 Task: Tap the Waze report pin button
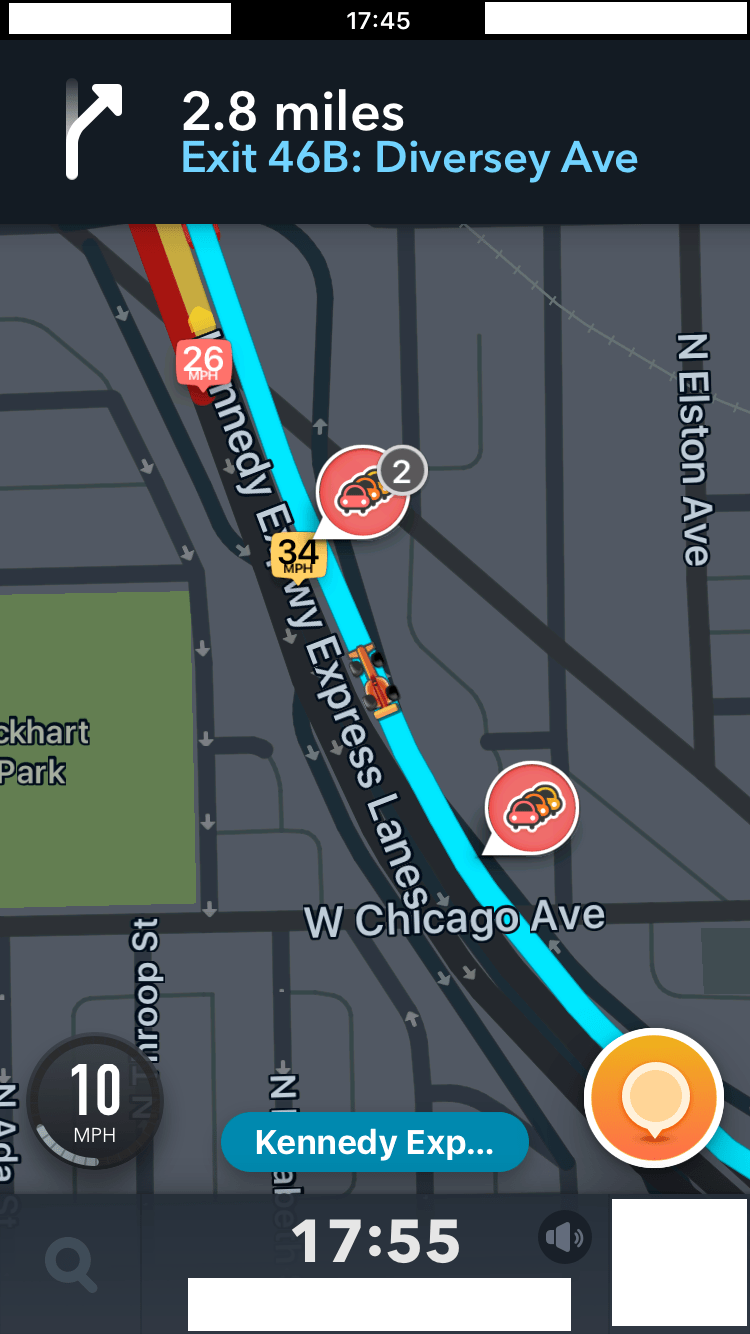pyautogui.click(x=653, y=1097)
